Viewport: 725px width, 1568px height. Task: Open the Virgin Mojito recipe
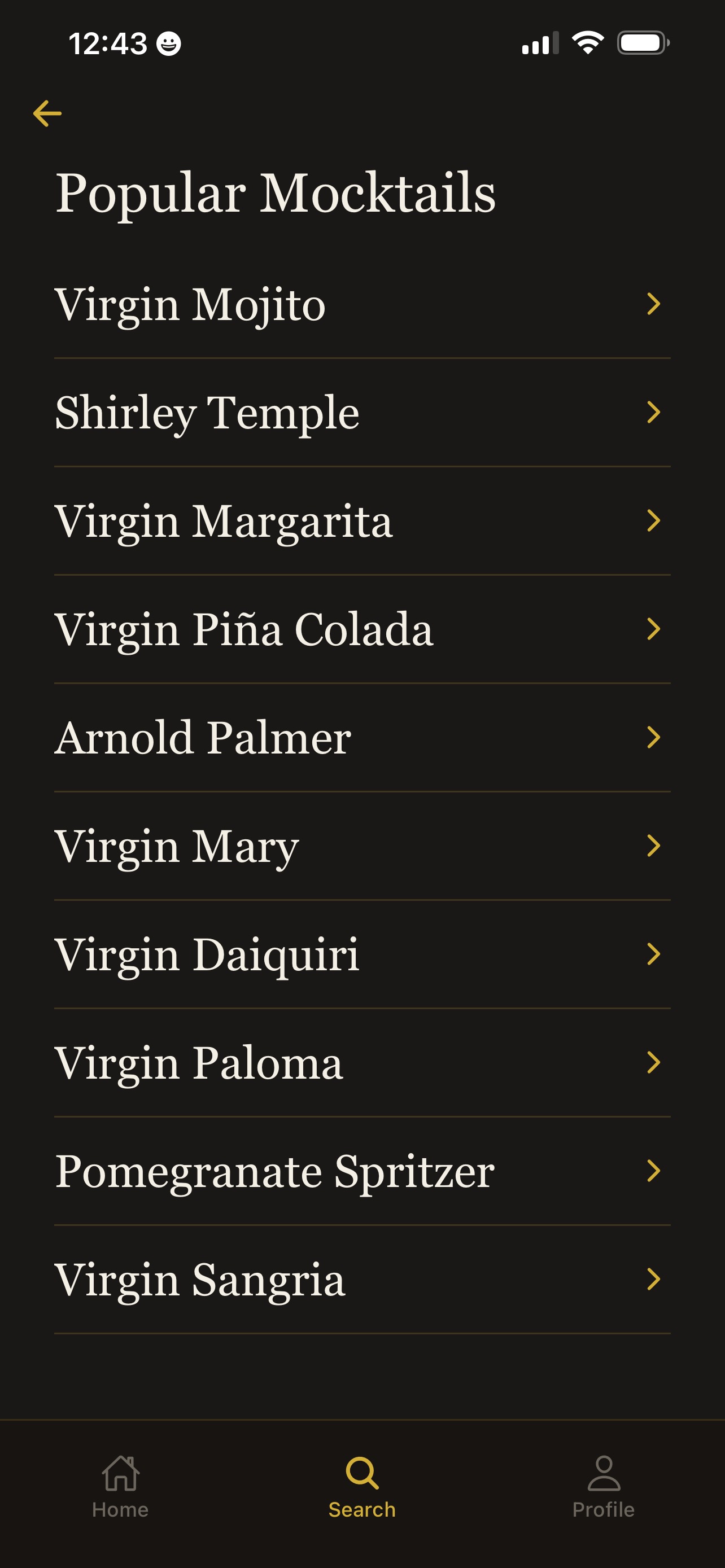tap(362, 304)
